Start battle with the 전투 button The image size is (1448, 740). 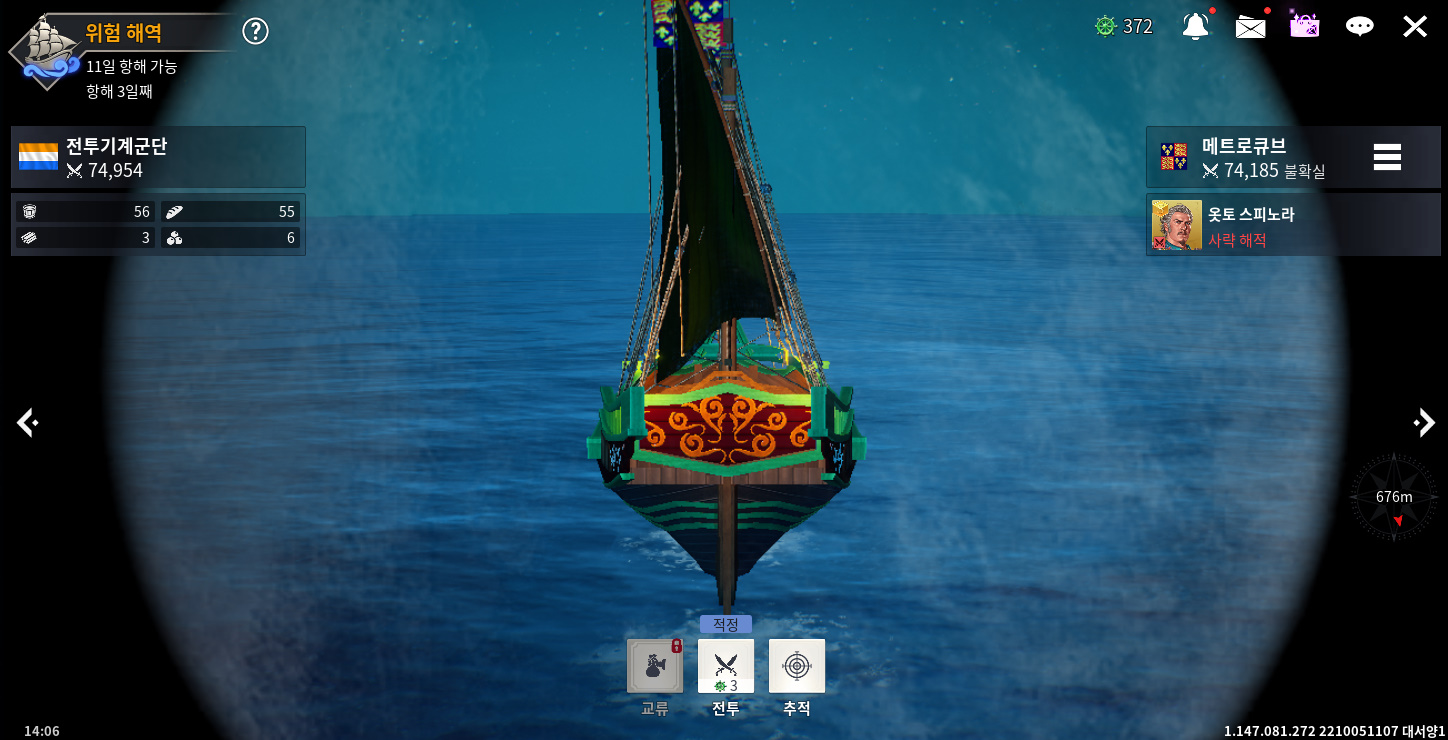[726, 666]
